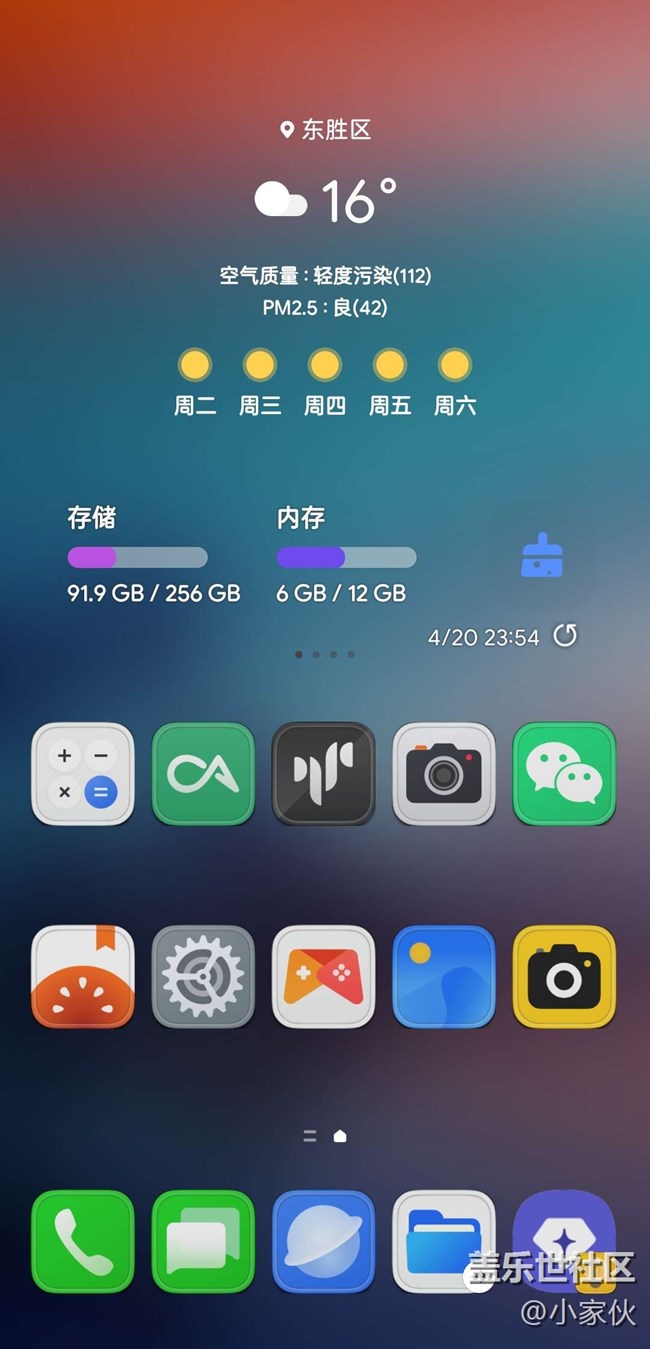
Task: Open the green CA logo app
Action: (203, 774)
